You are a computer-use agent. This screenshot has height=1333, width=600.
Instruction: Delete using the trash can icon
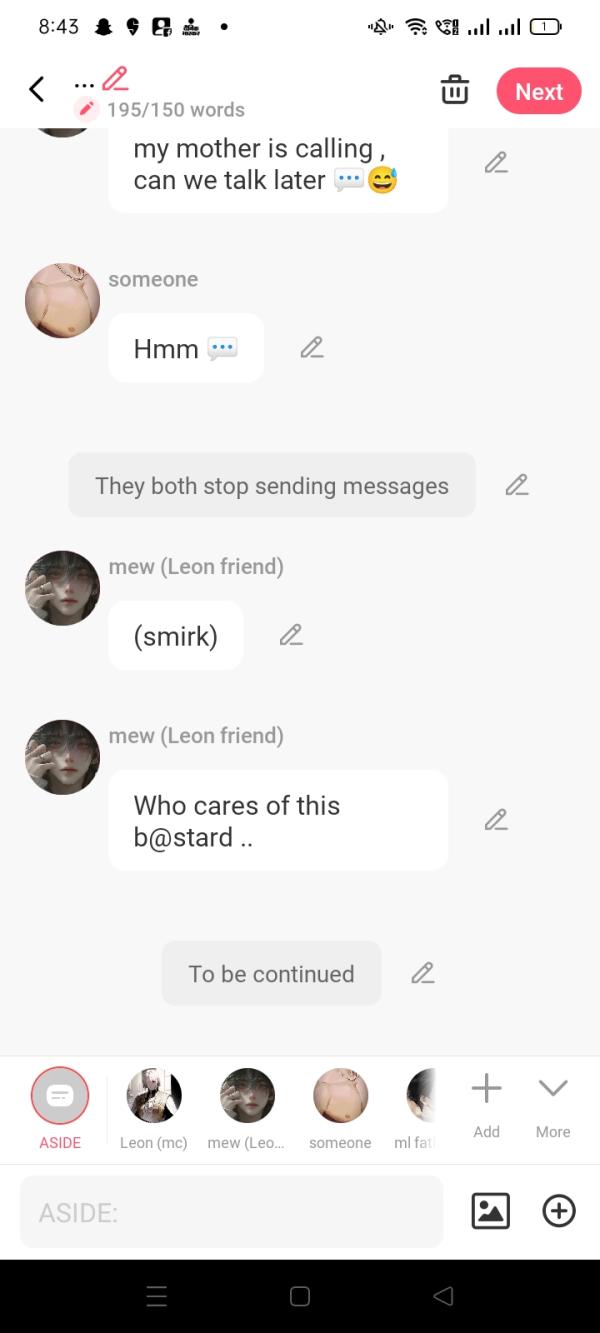[x=455, y=90]
